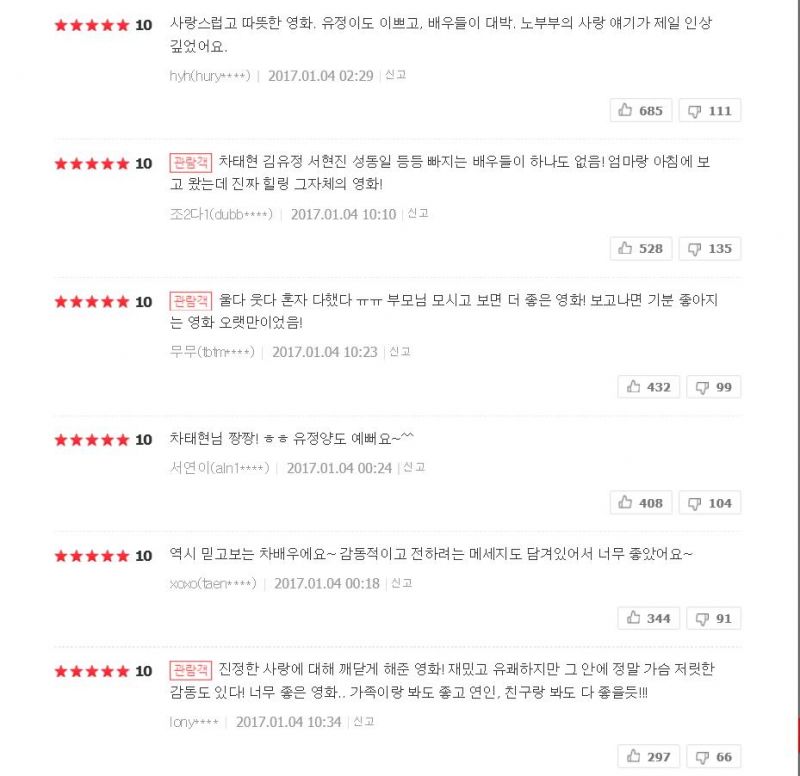The width and height of the screenshot is (800, 776).
Task: Like the review showing 297 upvotes
Action: pos(648,757)
